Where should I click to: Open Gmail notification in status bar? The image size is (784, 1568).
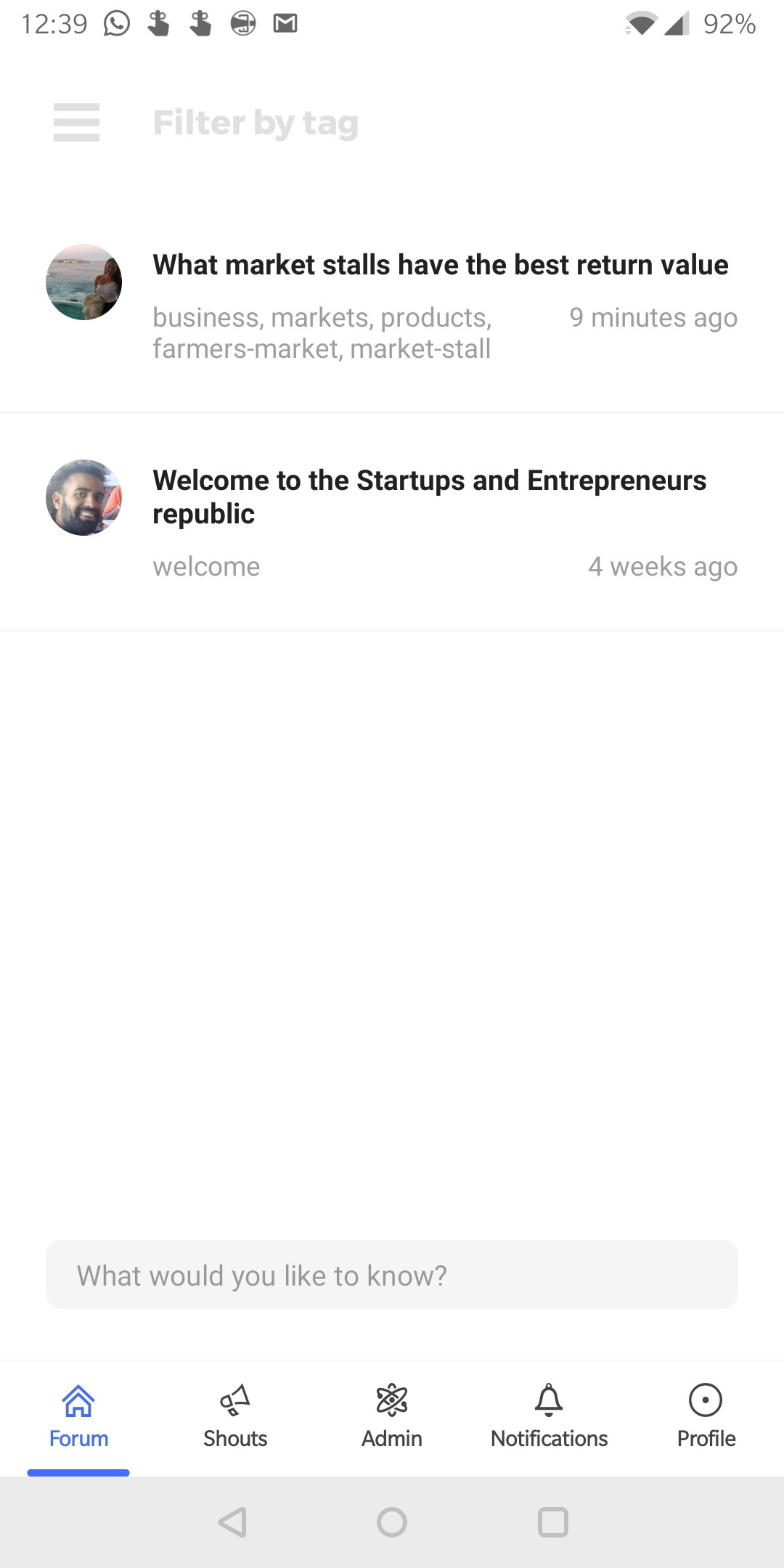pyautogui.click(x=285, y=22)
